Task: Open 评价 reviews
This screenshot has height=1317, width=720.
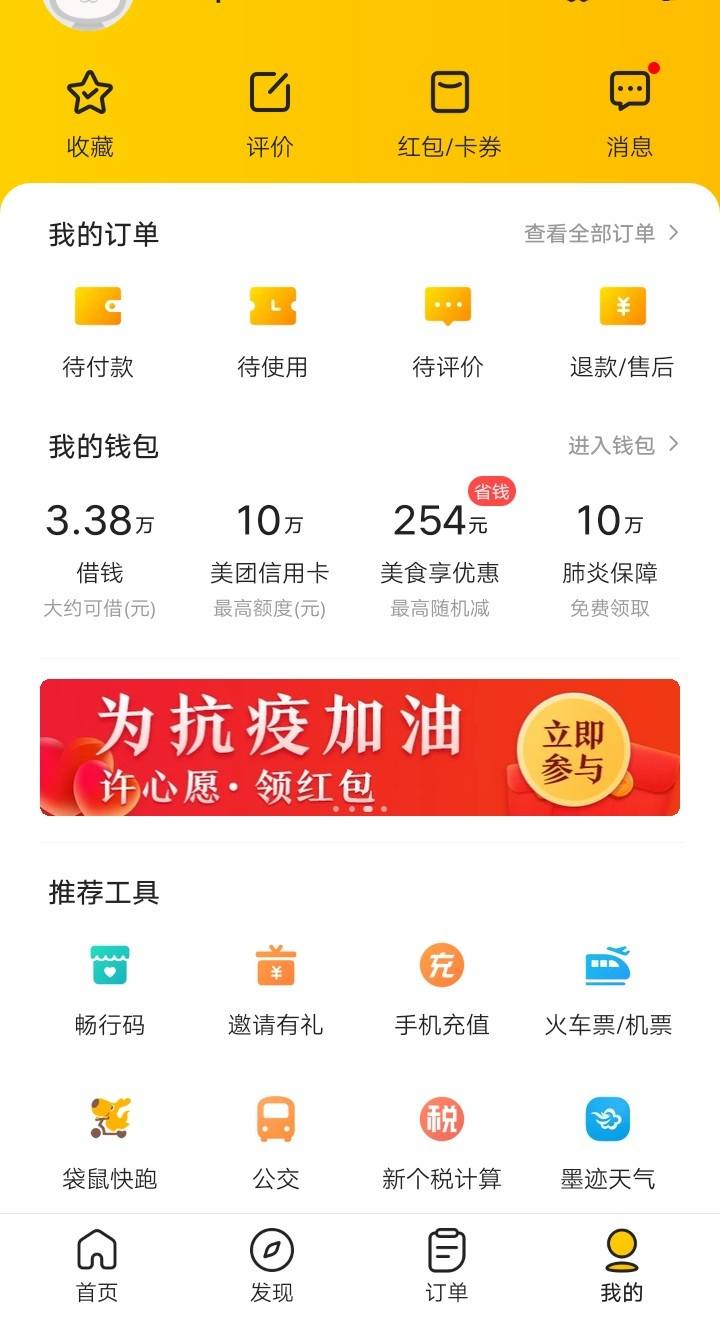Action: 270,115
